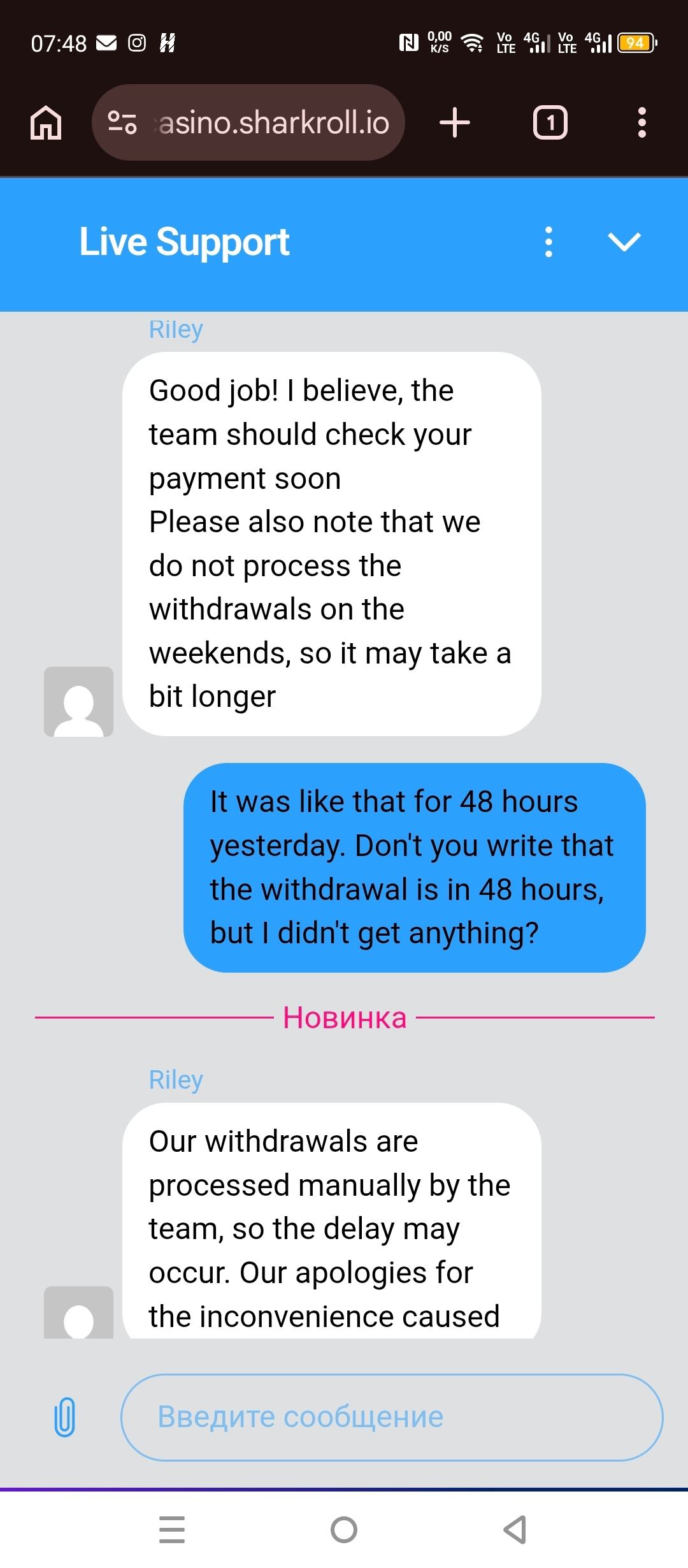Open the browser overflow menu
This screenshot has width=688, height=1568.
click(x=641, y=122)
